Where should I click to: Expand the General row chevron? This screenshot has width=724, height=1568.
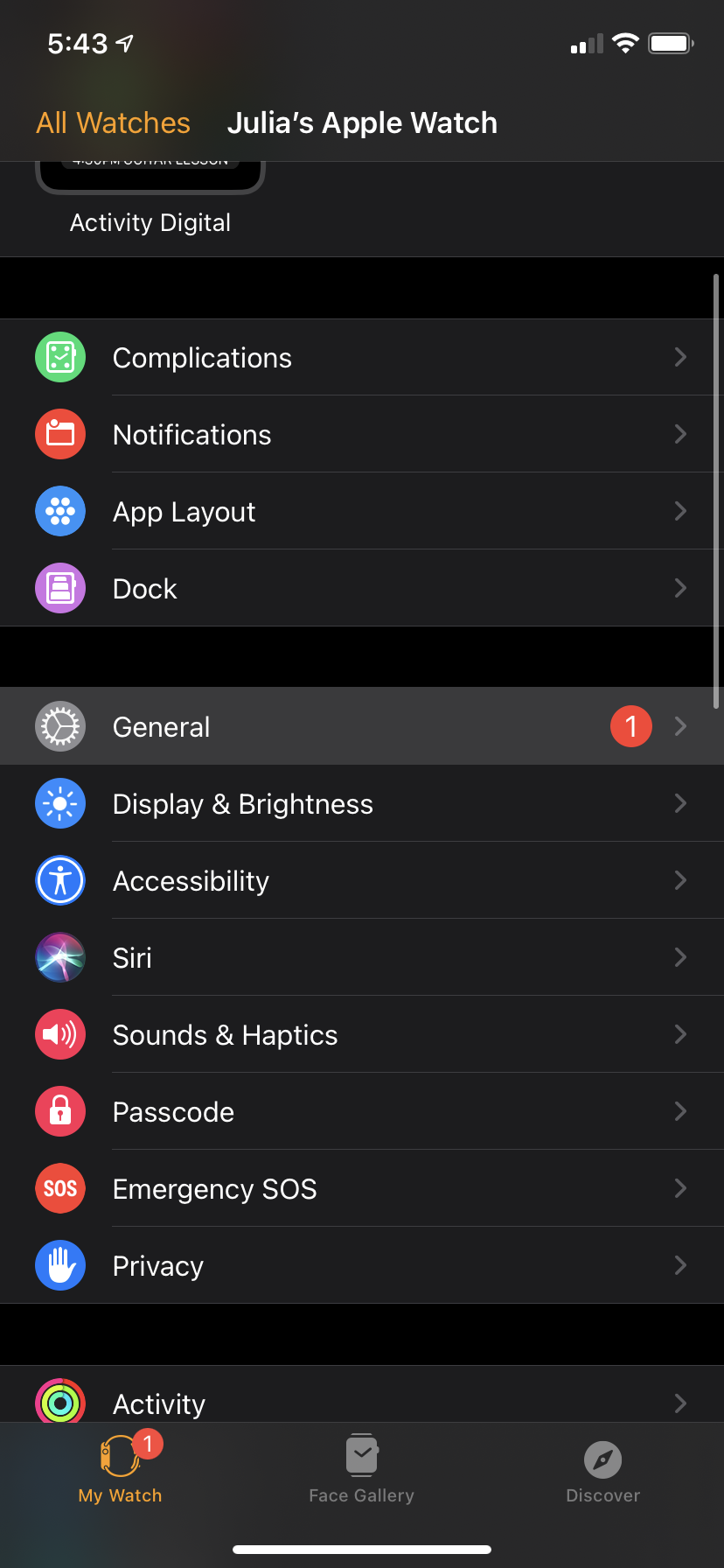(681, 726)
